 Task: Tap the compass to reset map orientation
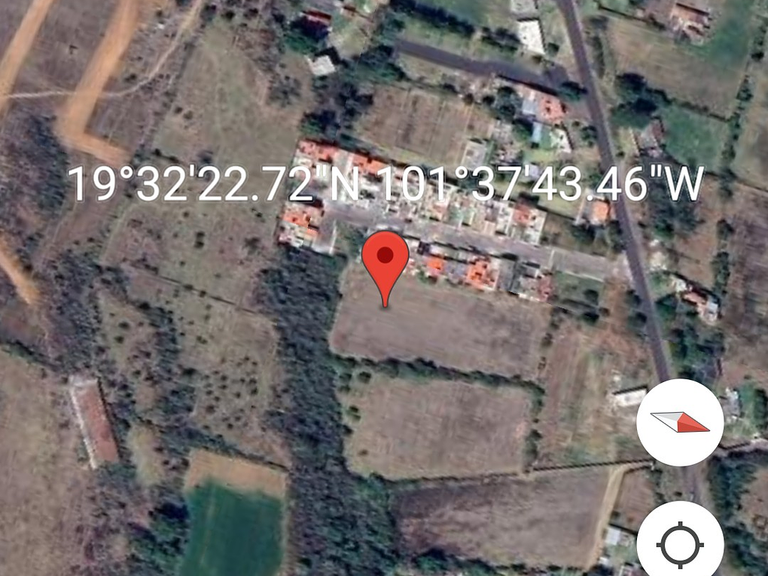tap(680, 423)
